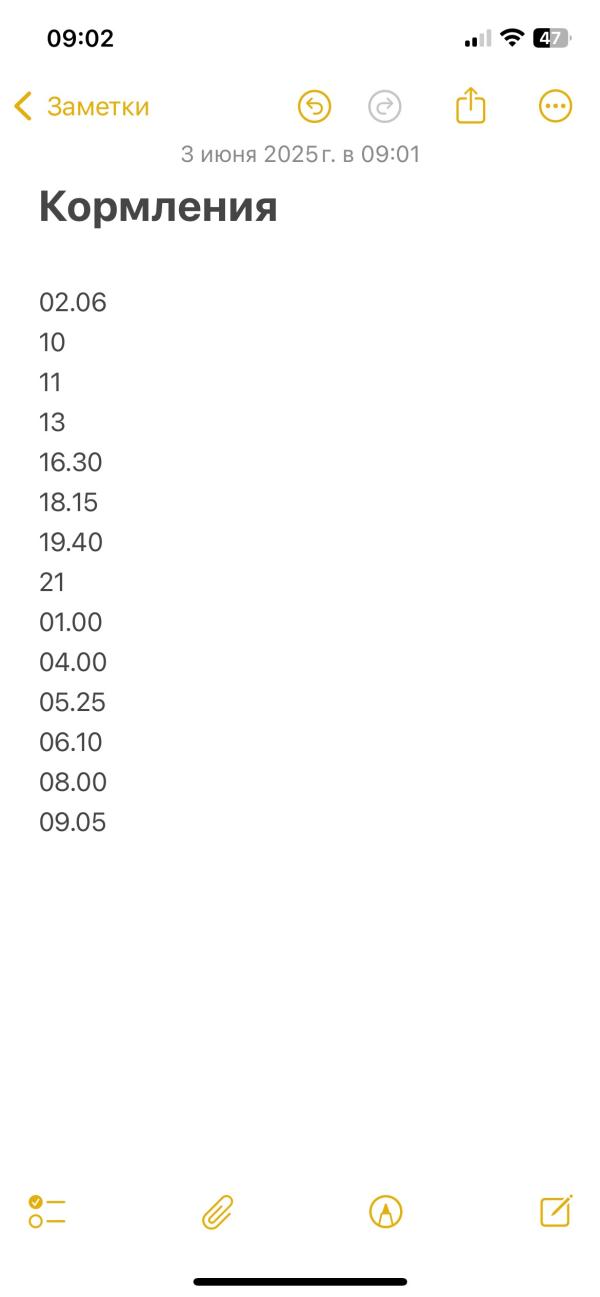This screenshot has width=600, height=1297.
Task: Open the drawing markup tool
Action: click(x=385, y=1212)
